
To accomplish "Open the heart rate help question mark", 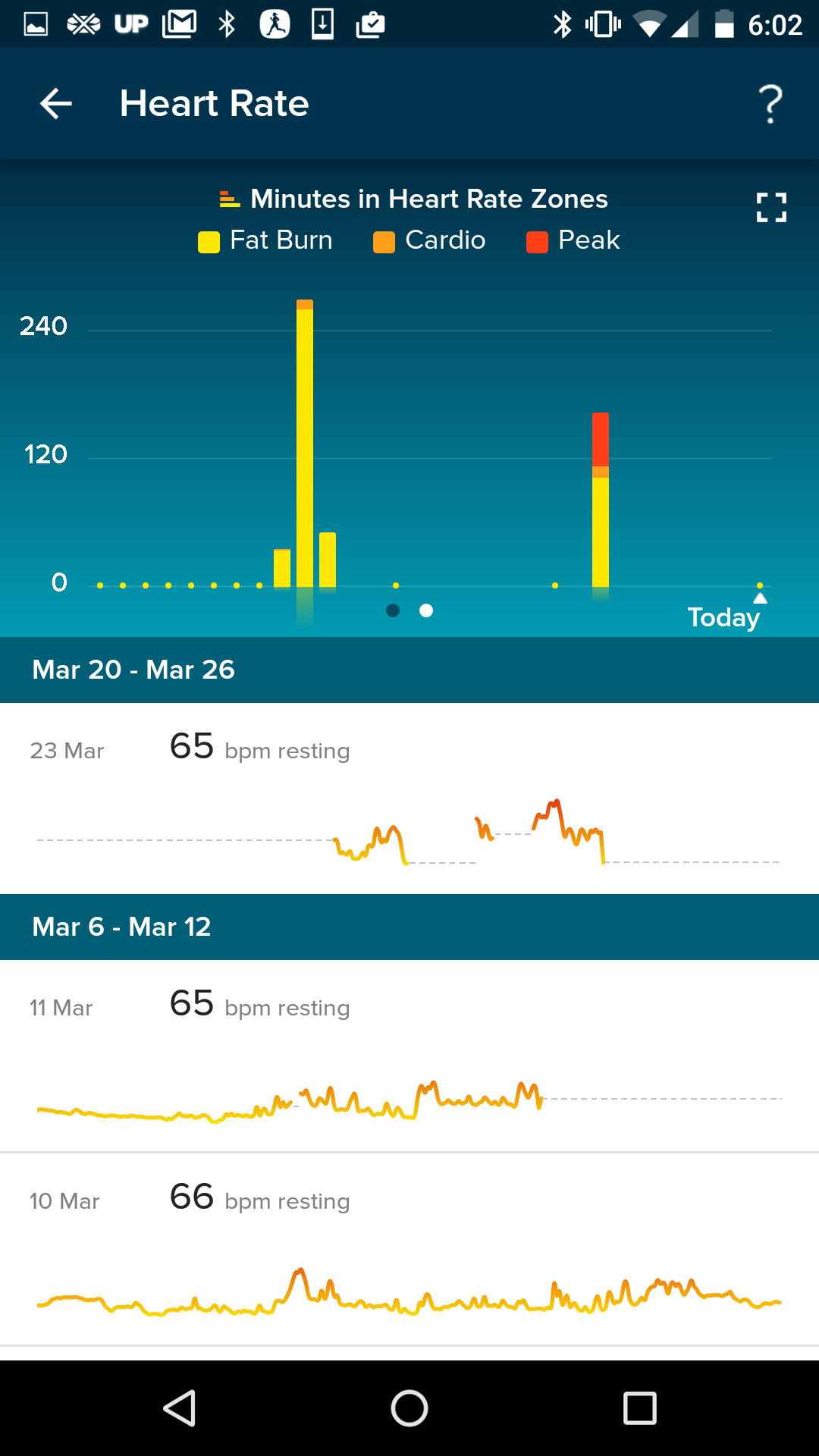I will coord(770,104).
